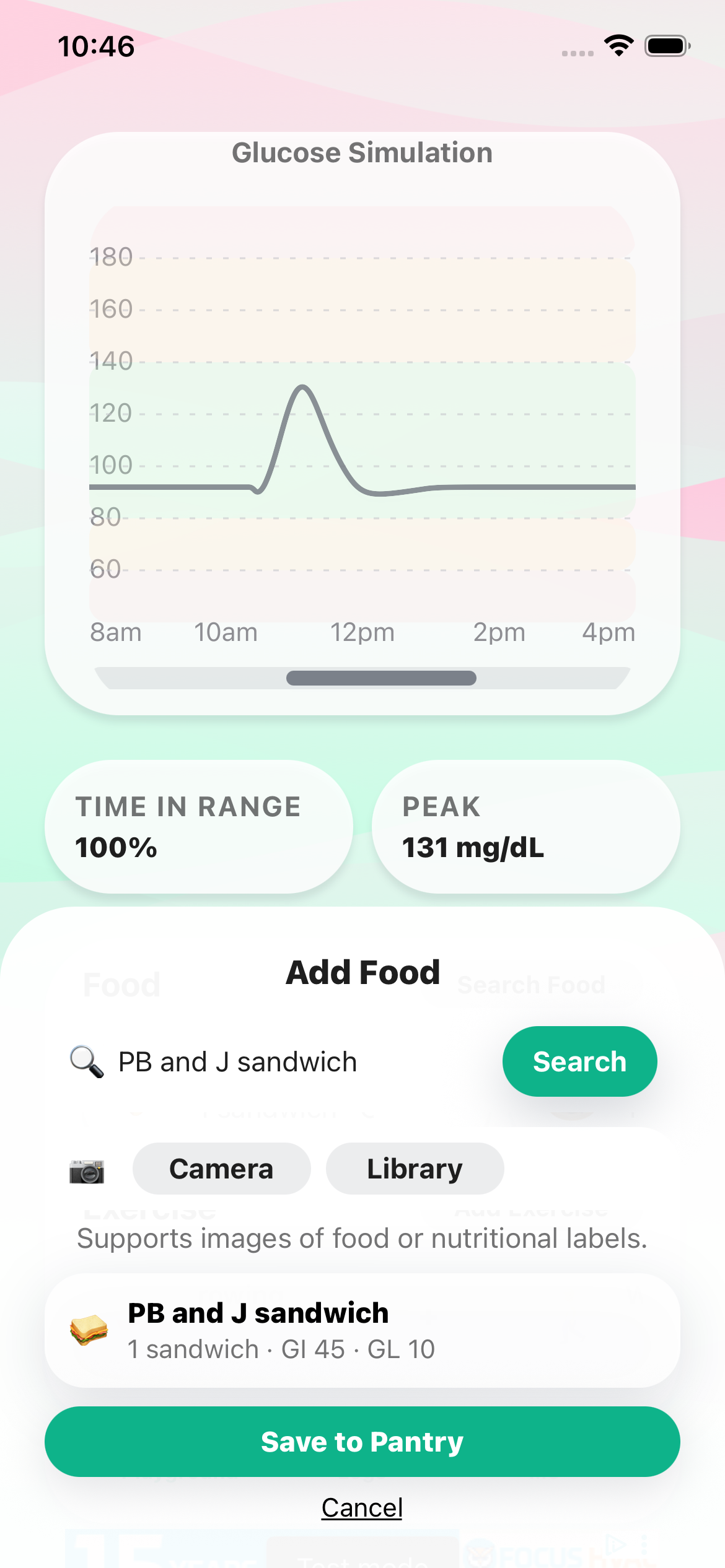Tap the glucose chart time scrollbar
Screen dimensions: 725x1568
point(380,678)
